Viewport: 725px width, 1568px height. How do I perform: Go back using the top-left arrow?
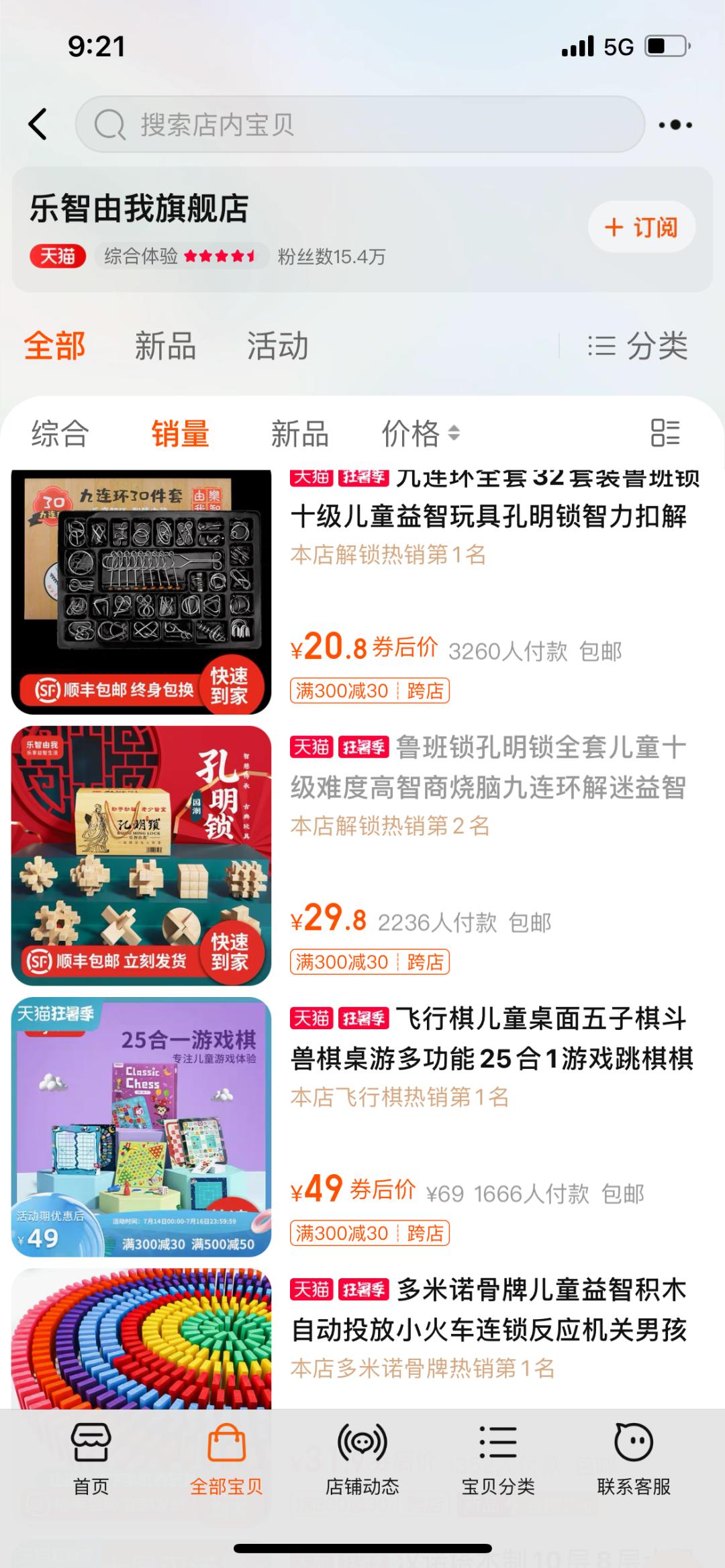[38, 125]
